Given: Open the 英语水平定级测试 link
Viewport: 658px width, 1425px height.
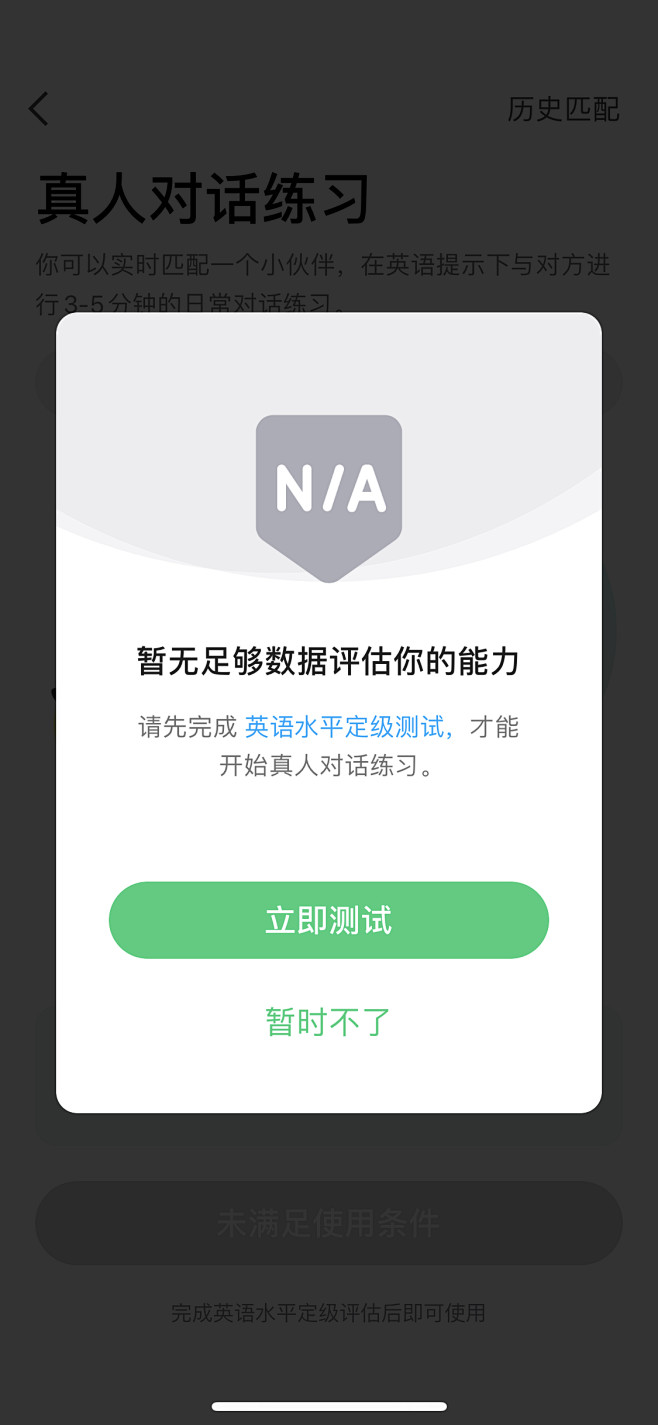Looking at the screenshot, I should click(x=348, y=727).
